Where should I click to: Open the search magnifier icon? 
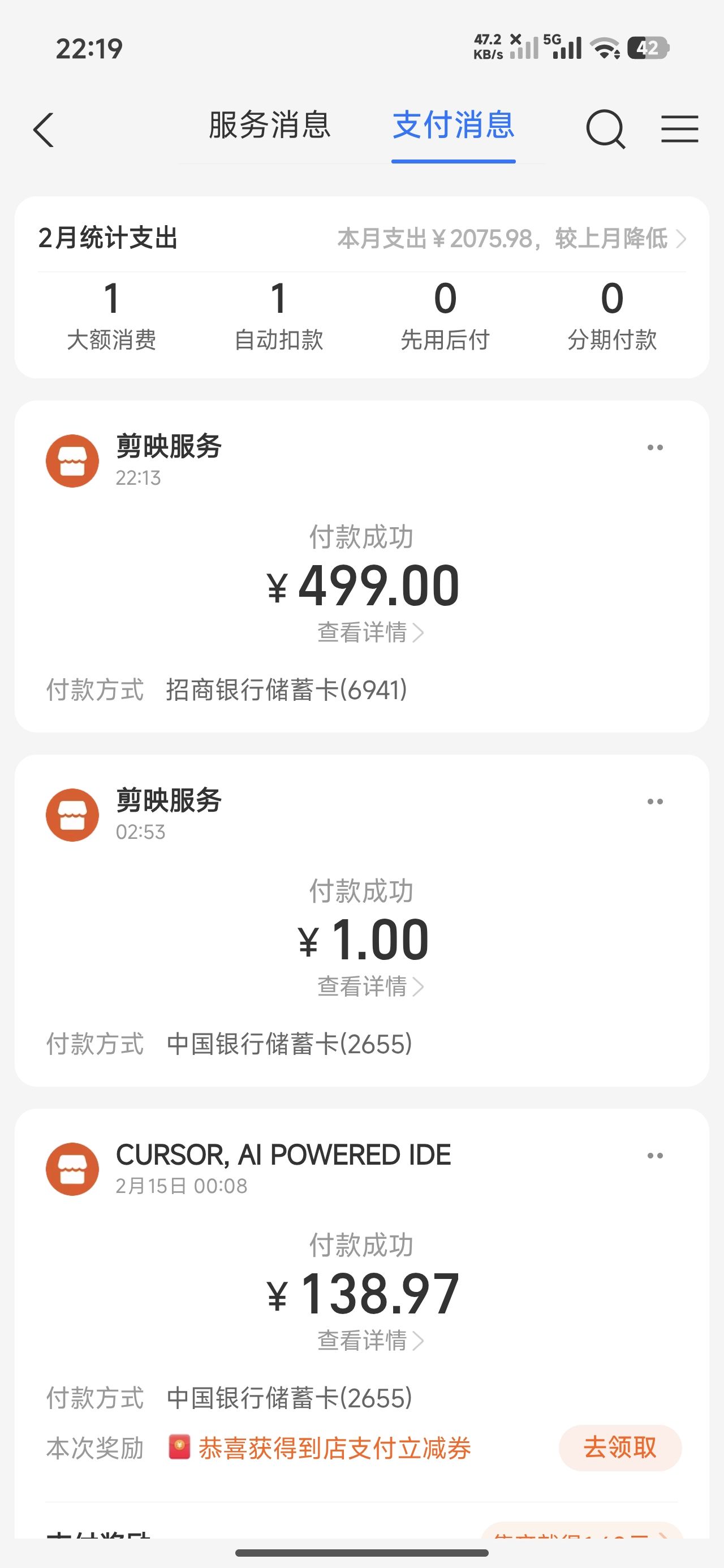605,129
